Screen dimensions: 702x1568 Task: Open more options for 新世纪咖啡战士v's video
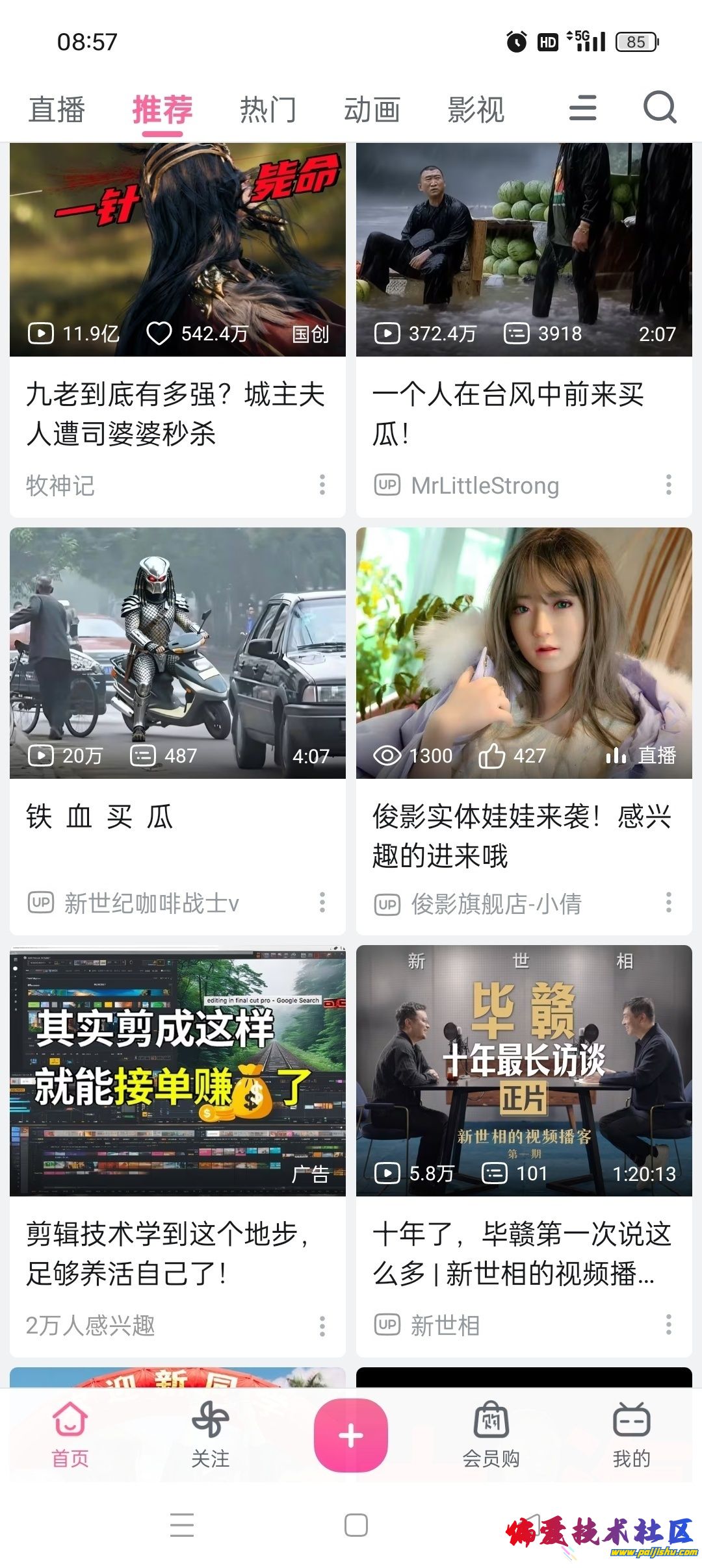(322, 902)
